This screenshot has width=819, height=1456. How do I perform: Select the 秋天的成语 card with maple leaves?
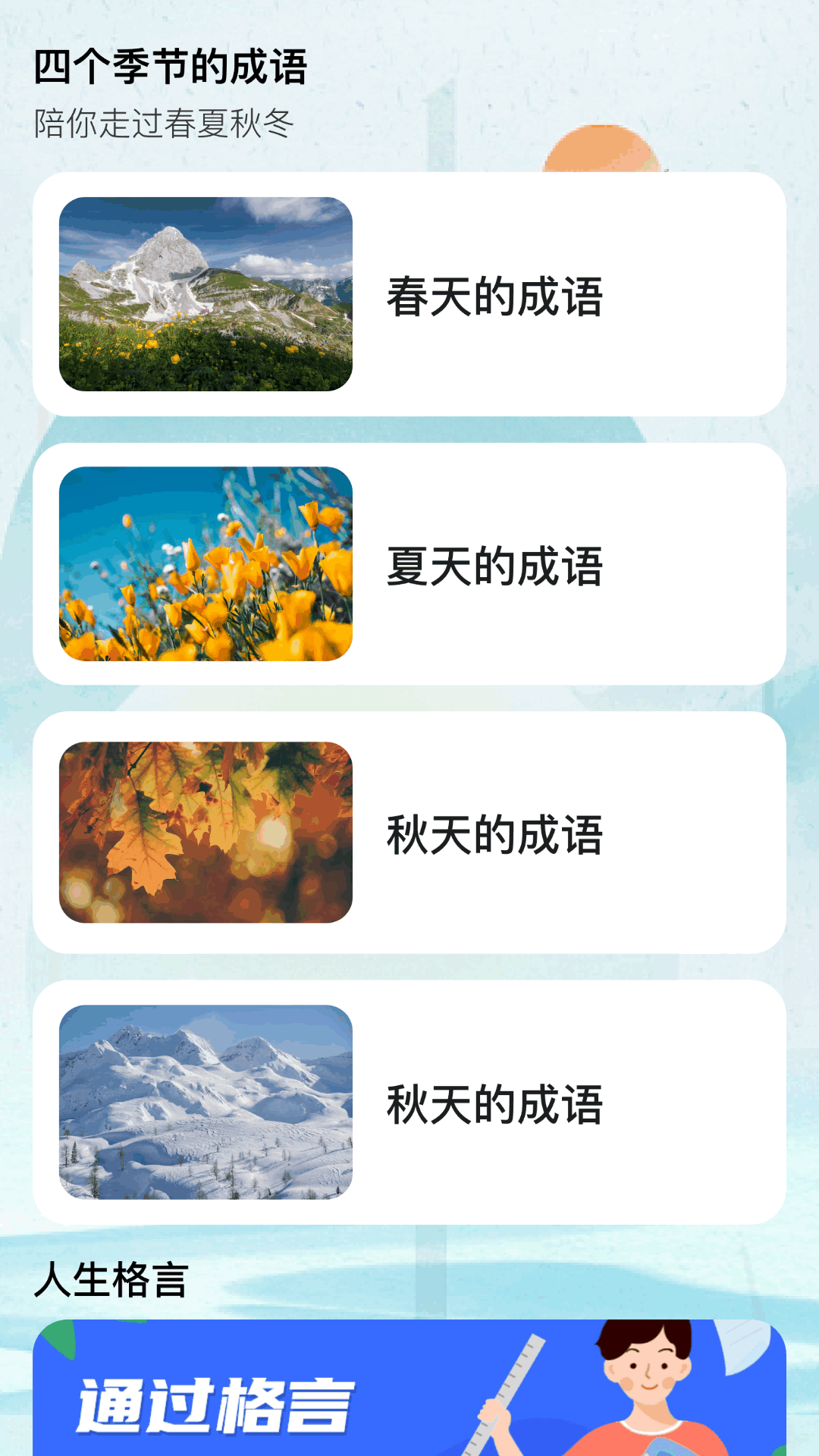pos(409,833)
